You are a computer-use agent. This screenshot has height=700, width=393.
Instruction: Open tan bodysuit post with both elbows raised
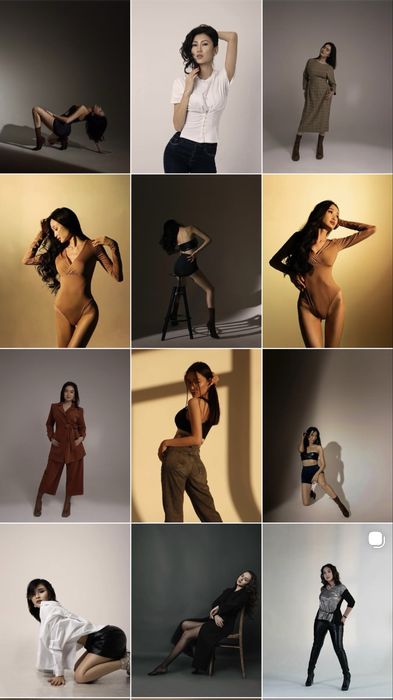[x=65, y=261]
